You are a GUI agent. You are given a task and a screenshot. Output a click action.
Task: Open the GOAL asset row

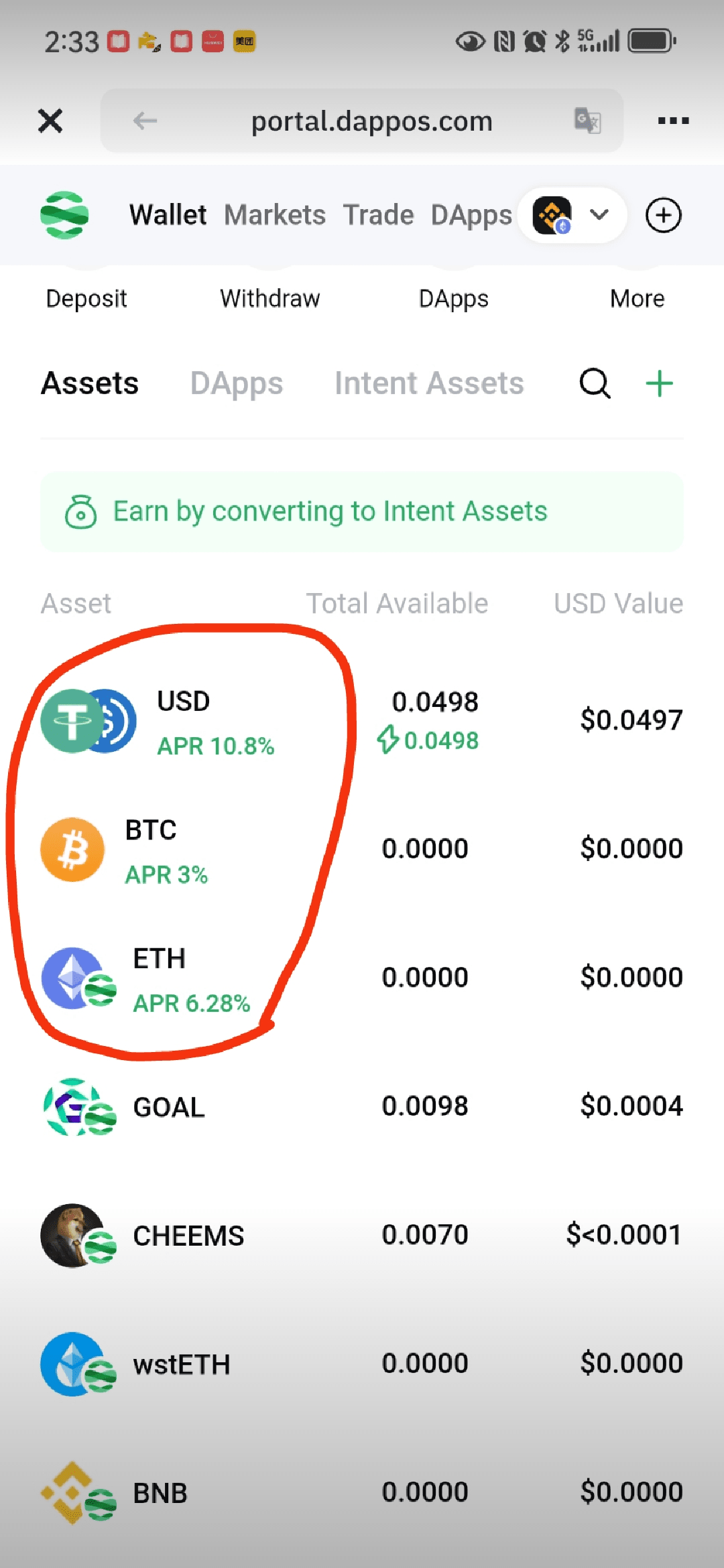tap(362, 1107)
